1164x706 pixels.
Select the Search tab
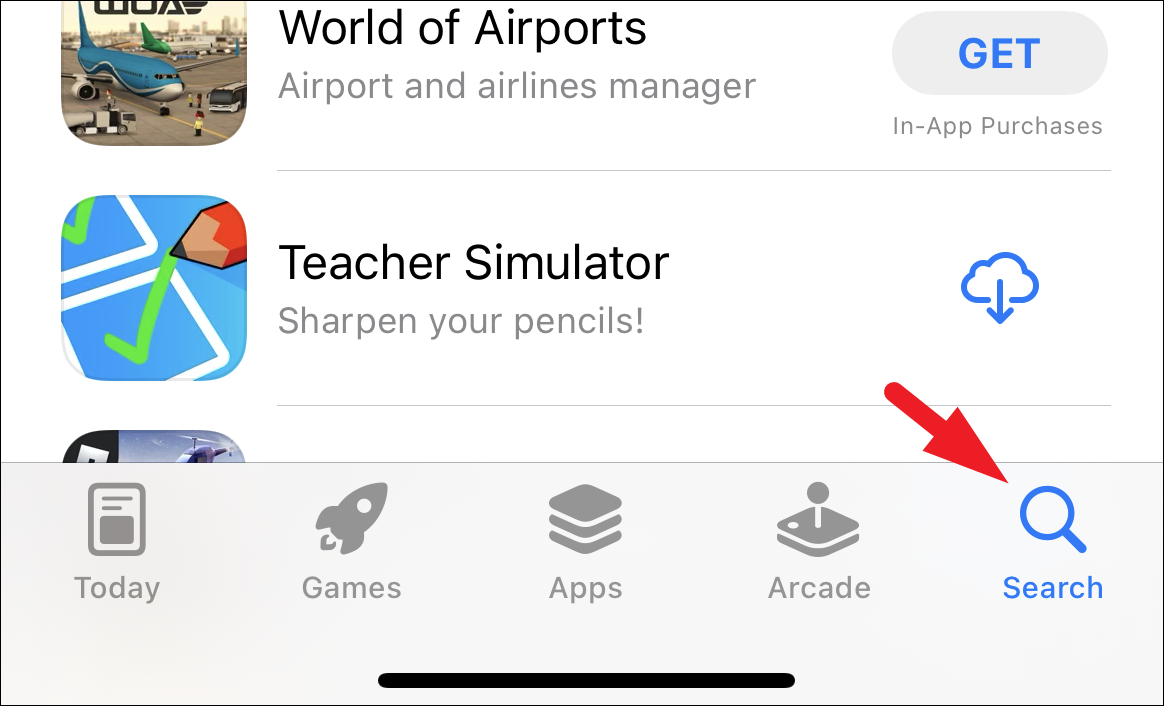[1052, 542]
